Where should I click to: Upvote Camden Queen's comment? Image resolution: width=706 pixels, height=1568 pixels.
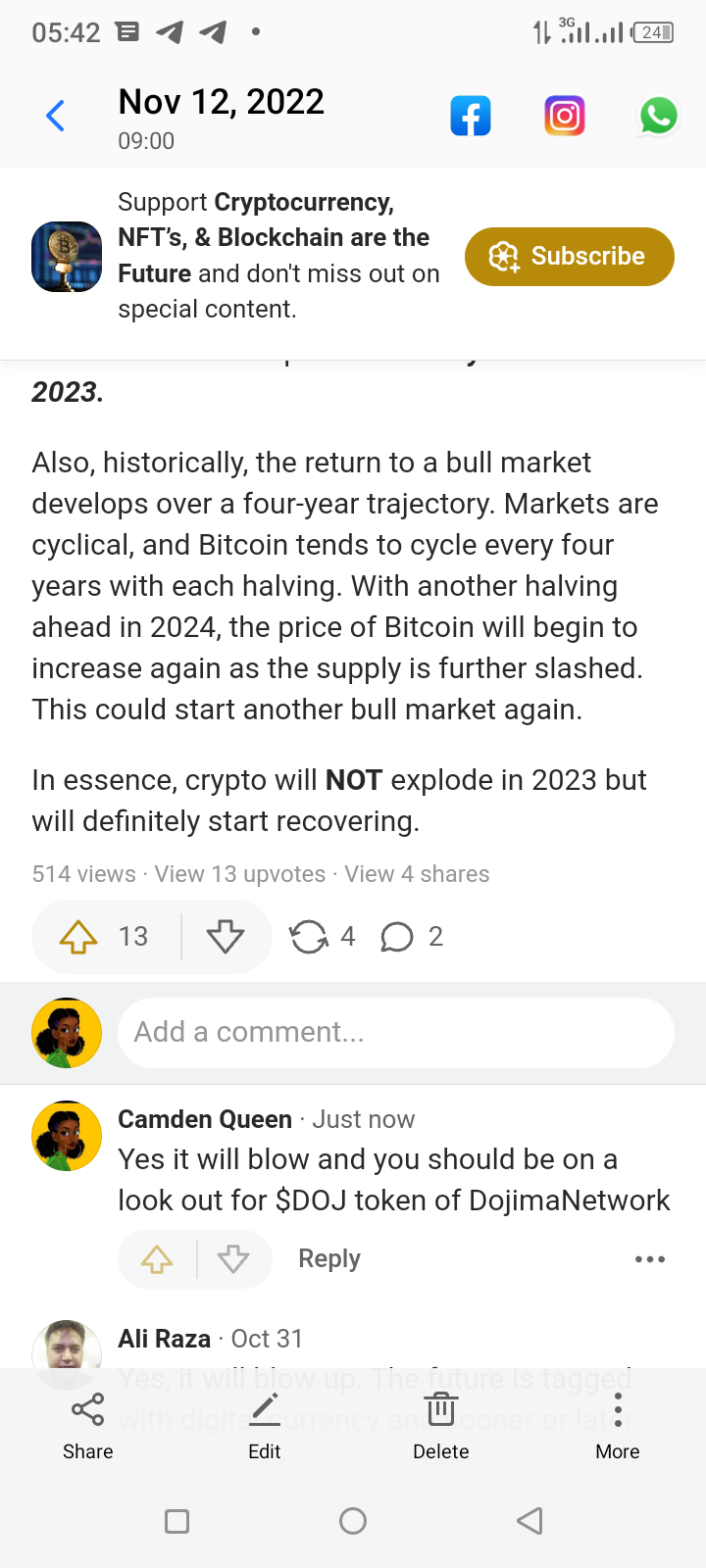pyautogui.click(x=157, y=1259)
